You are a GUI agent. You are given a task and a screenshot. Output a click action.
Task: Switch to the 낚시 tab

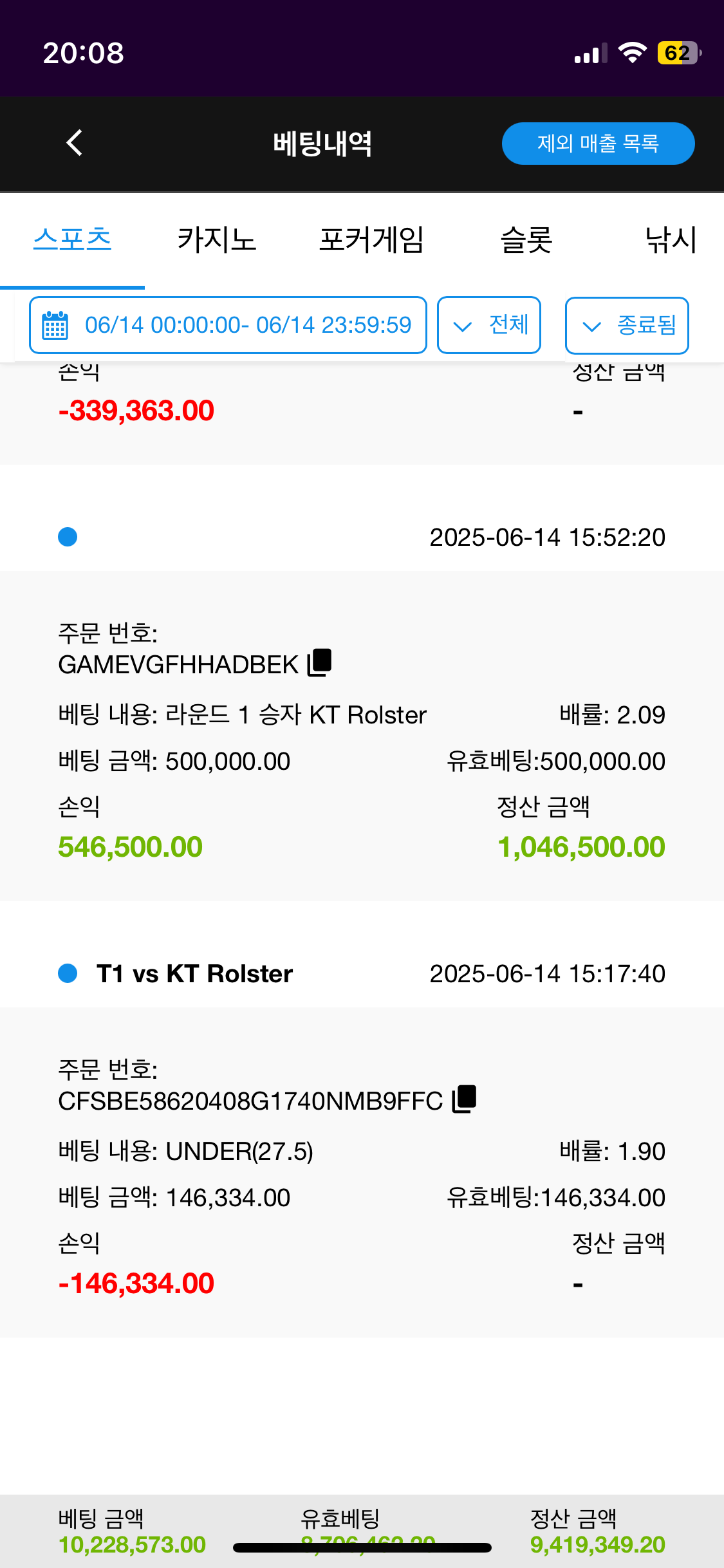click(671, 240)
